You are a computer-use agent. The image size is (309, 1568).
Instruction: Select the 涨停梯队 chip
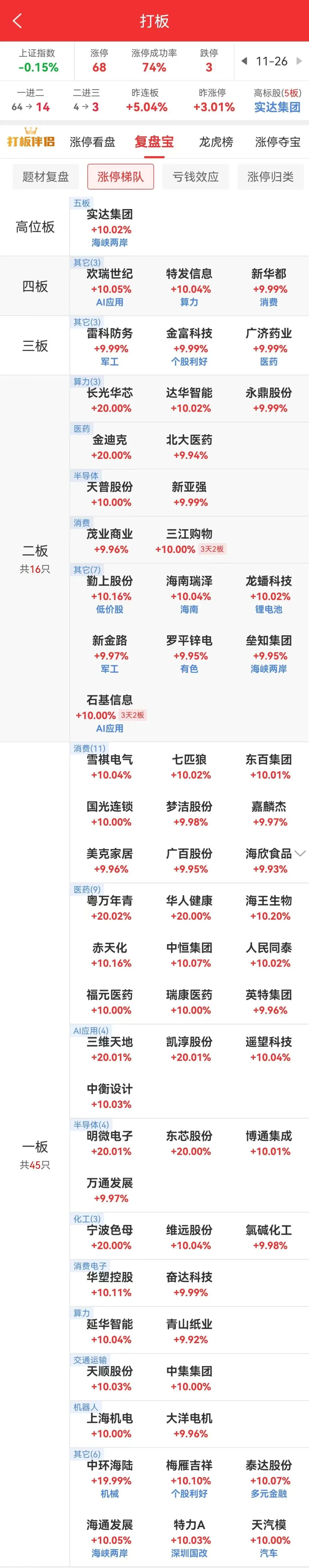pyautogui.click(x=120, y=176)
